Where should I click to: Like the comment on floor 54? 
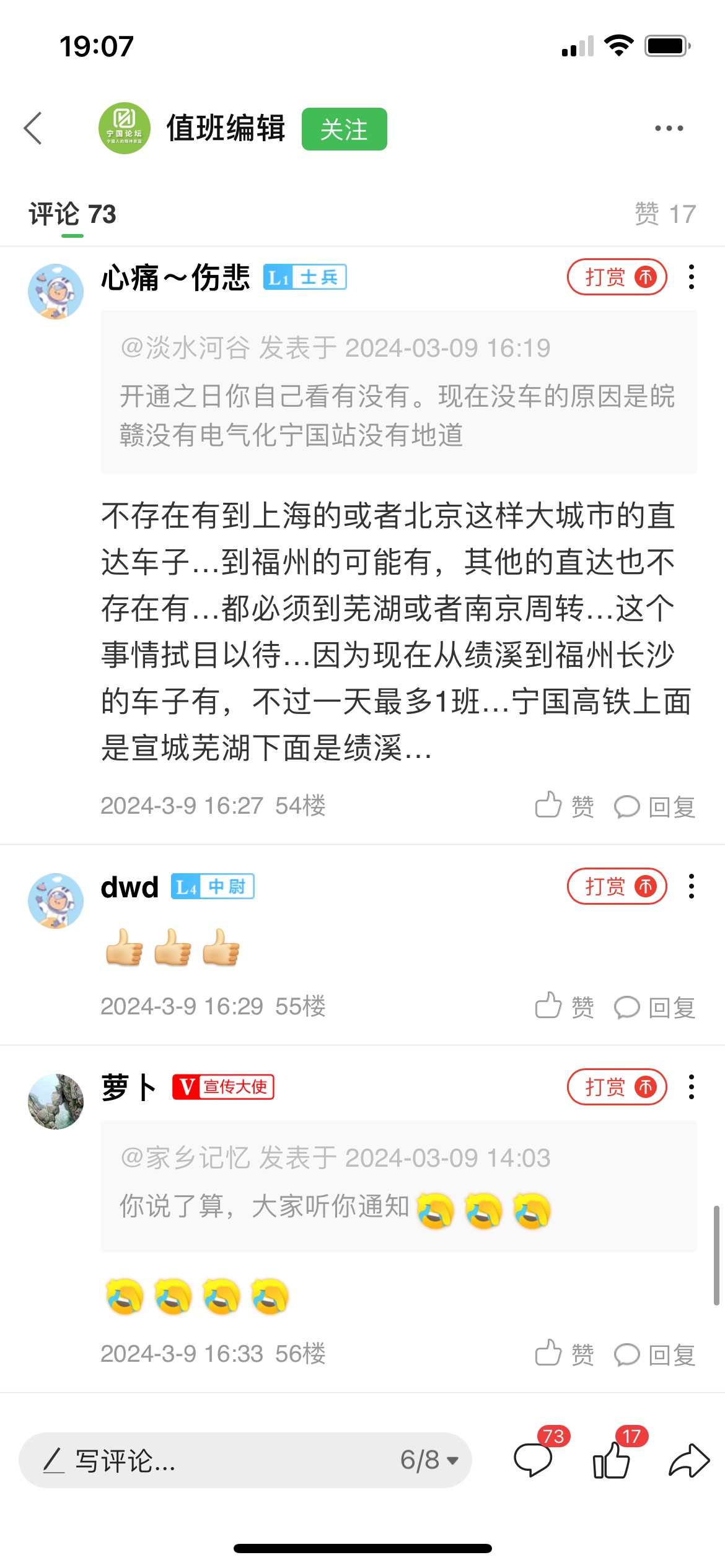pos(564,806)
